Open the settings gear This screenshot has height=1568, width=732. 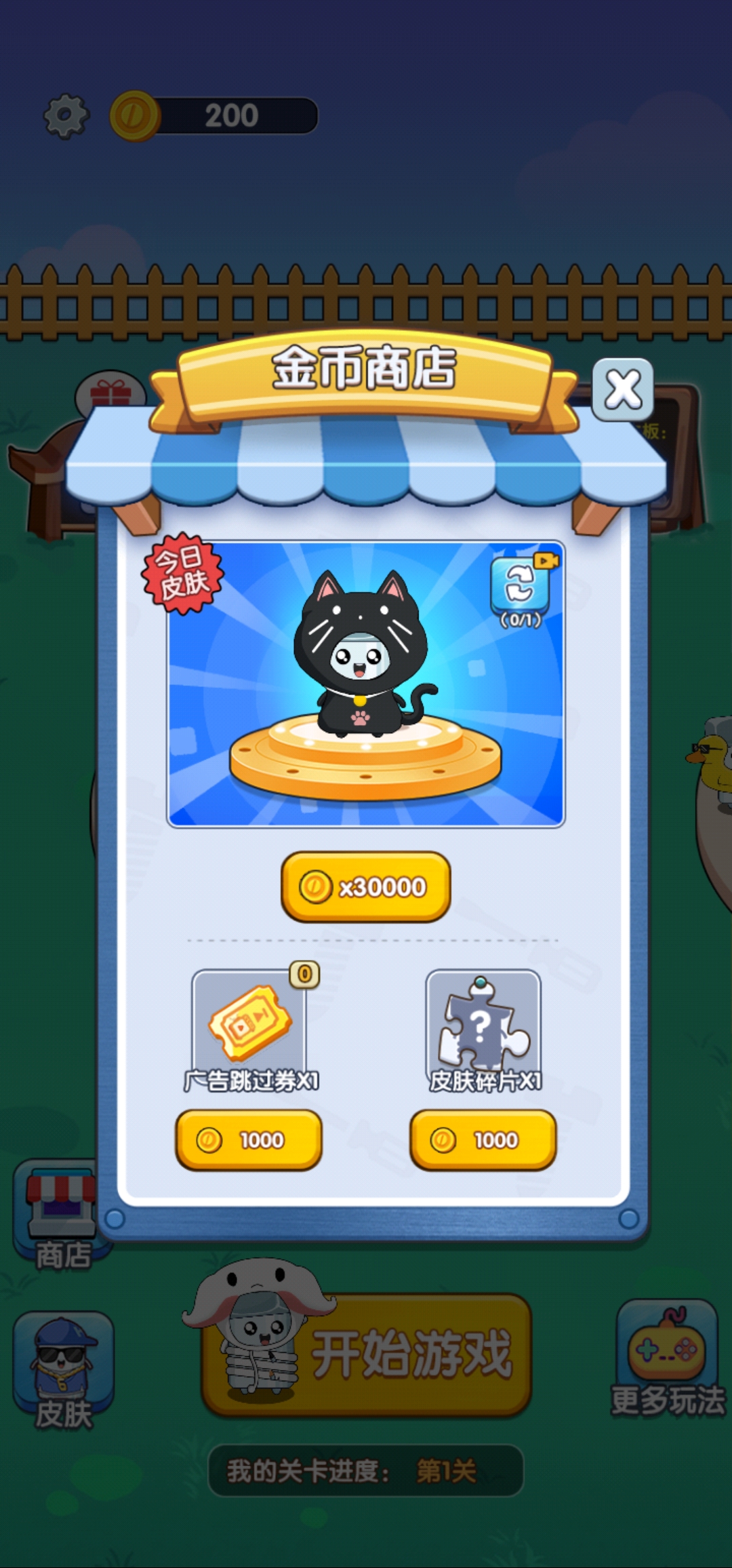(x=66, y=116)
